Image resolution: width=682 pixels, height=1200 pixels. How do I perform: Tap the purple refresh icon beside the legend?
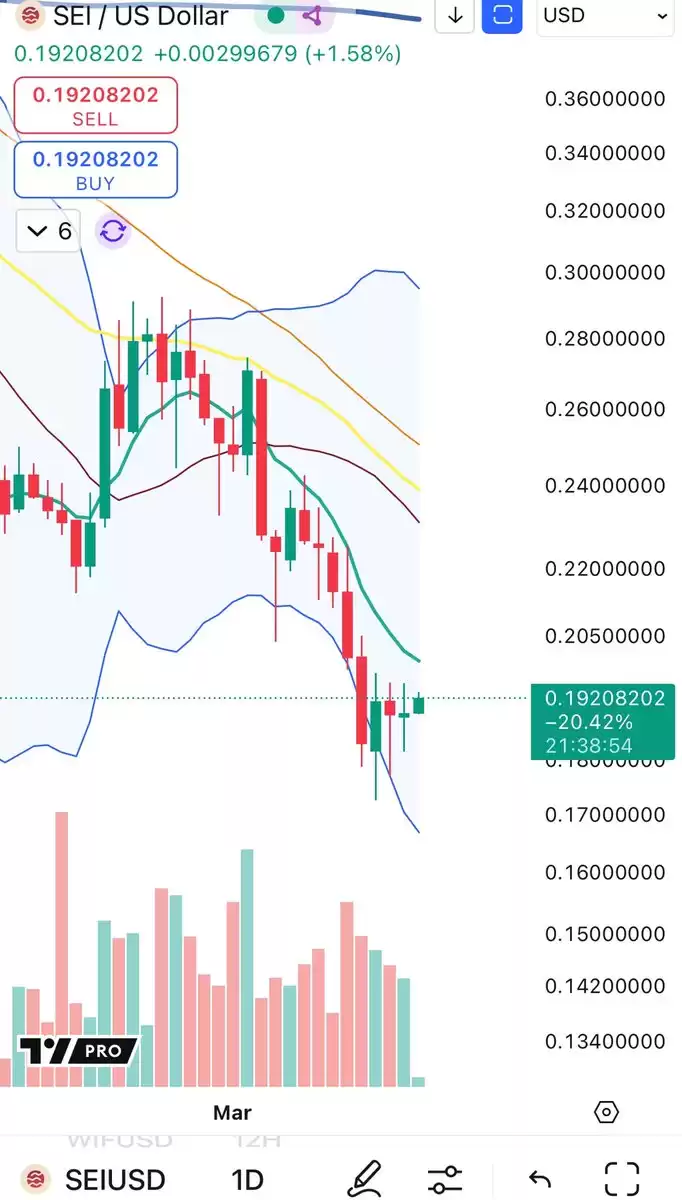[113, 231]
